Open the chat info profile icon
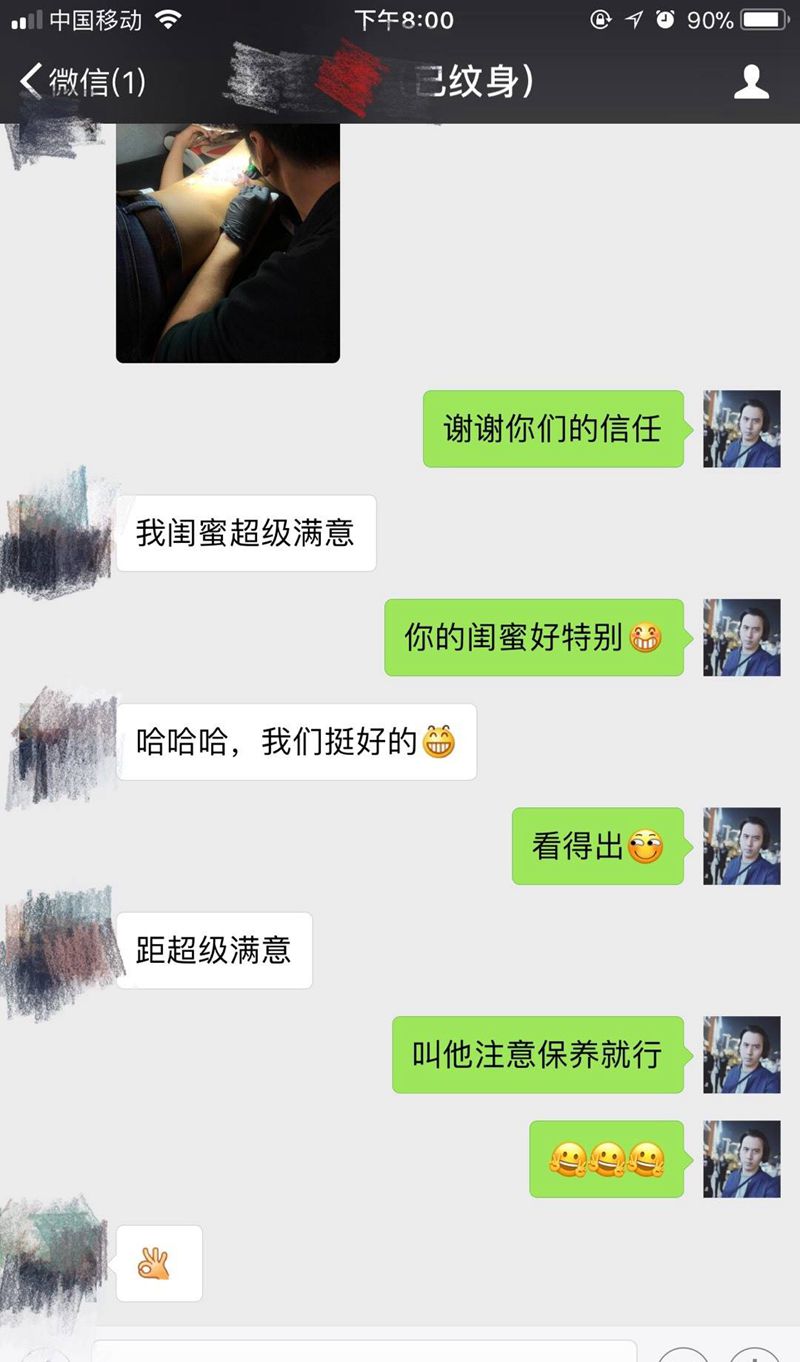This screenshot has height=1362, width=800. [x=751, y=81]
